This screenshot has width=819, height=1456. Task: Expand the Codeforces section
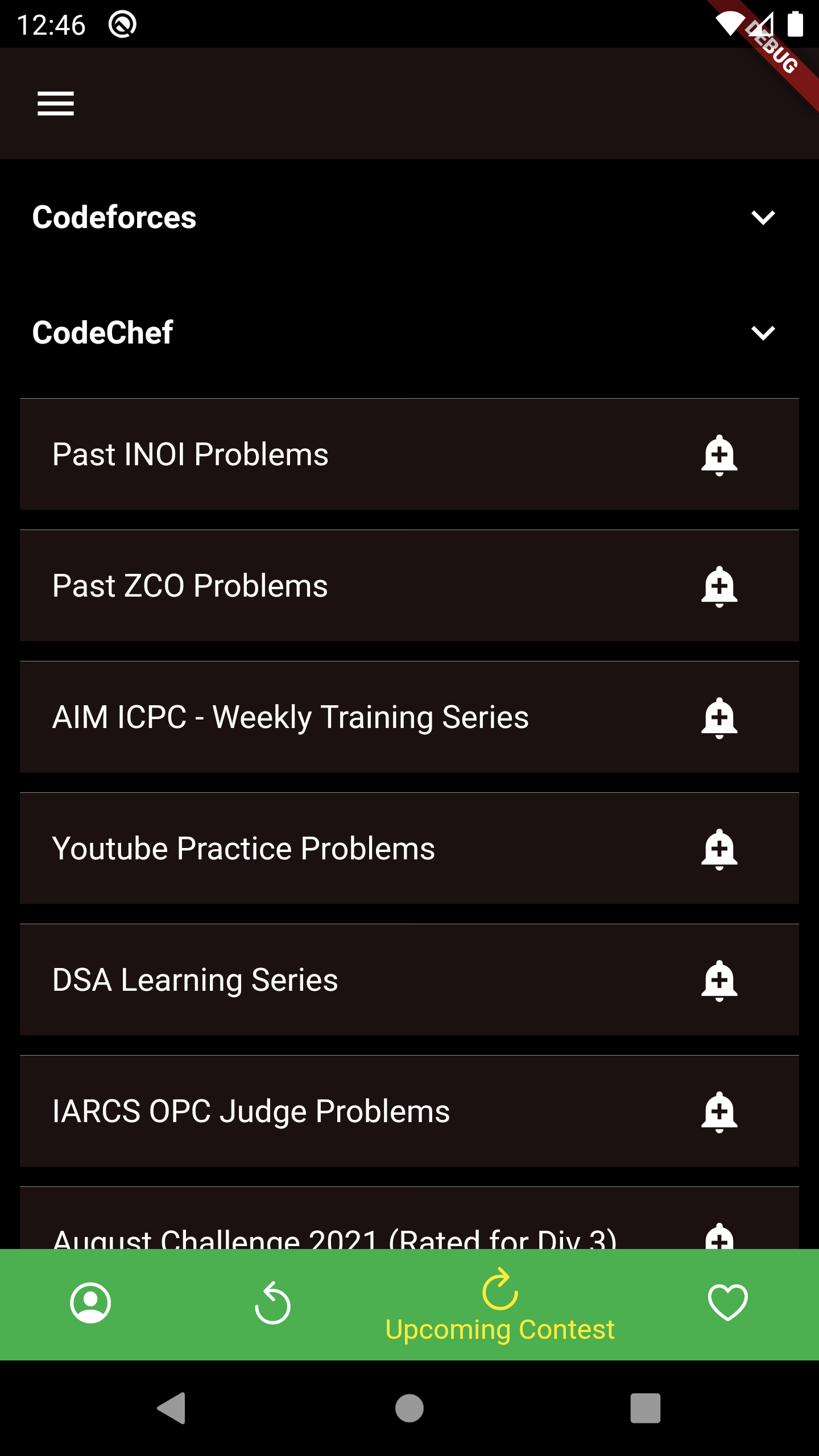(x=409, y=217)
